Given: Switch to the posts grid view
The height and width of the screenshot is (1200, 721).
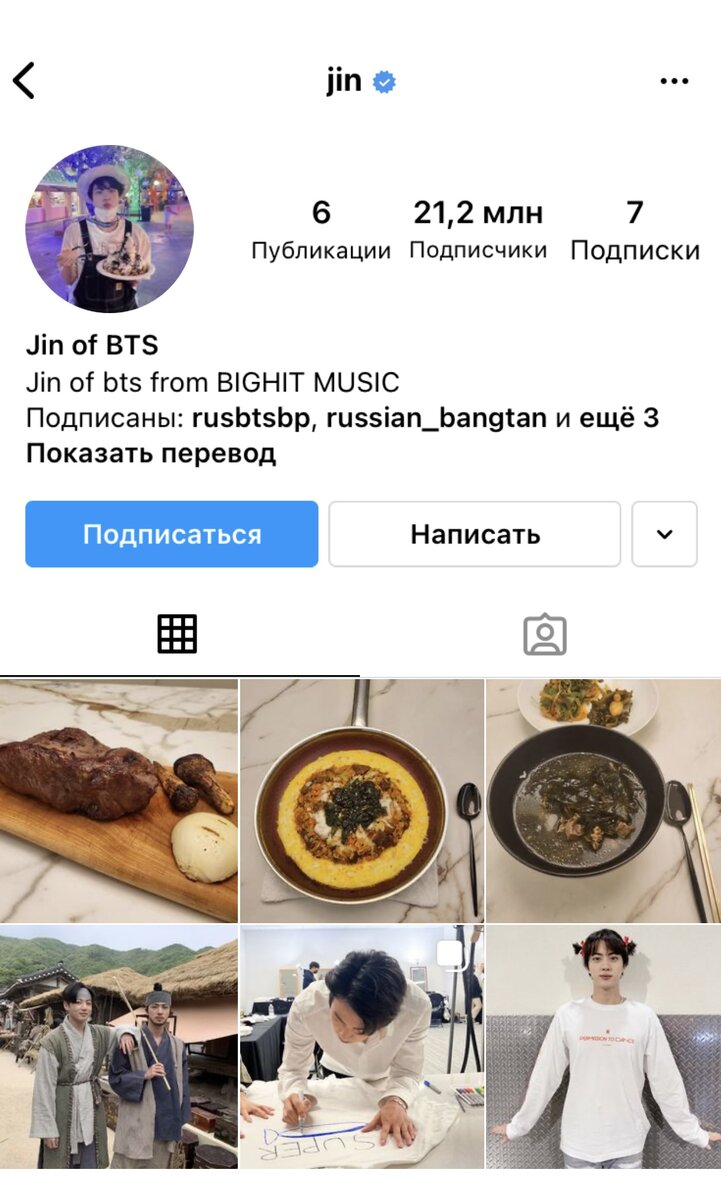Looking at the screenshot, I should point(175,633).
